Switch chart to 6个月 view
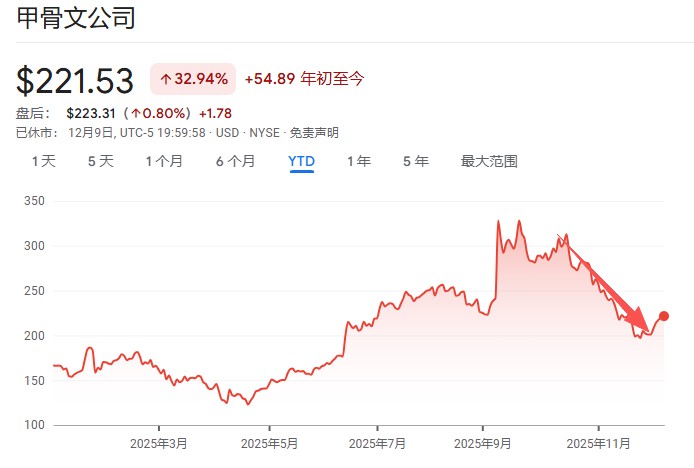 [235, 161]
